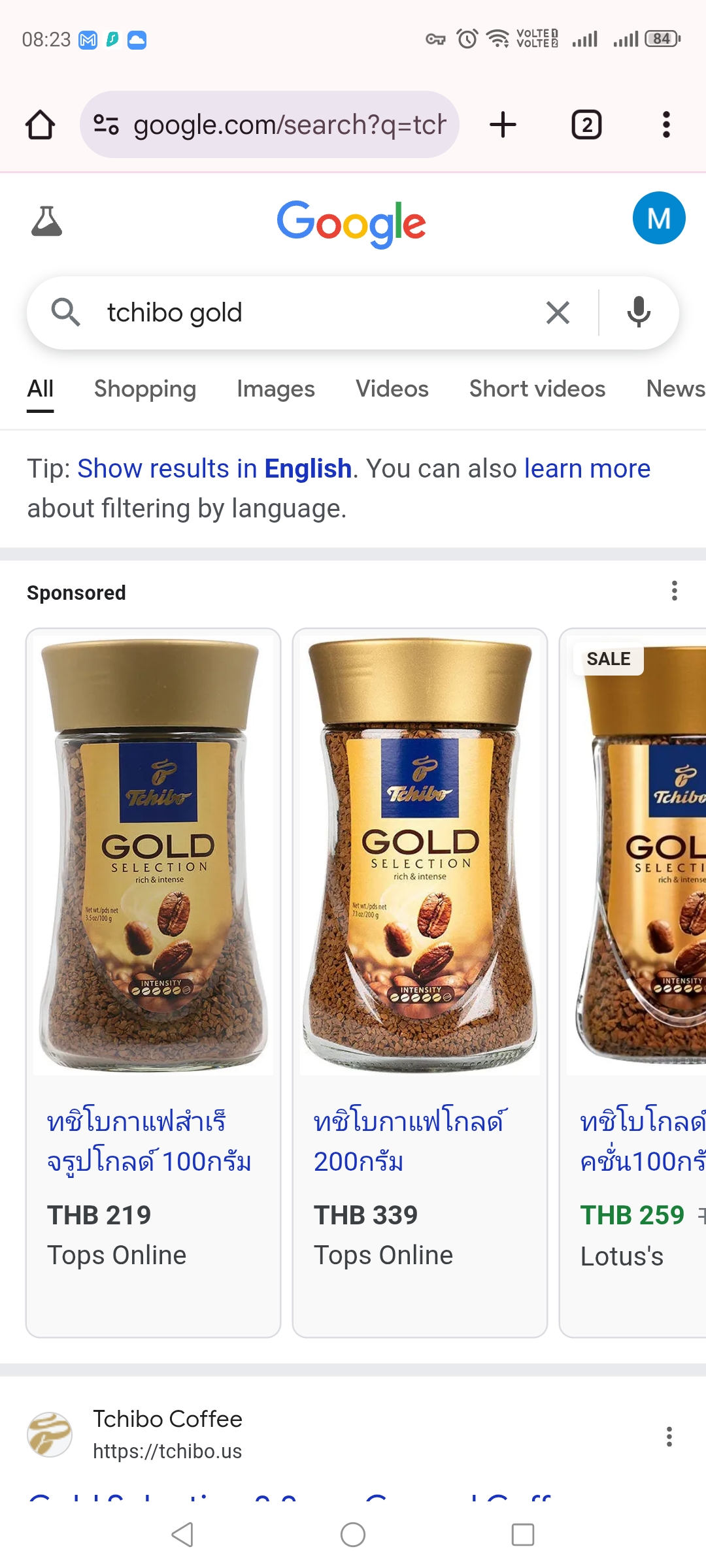
Task: Clear the search query text
Action: tap(558, 312)
